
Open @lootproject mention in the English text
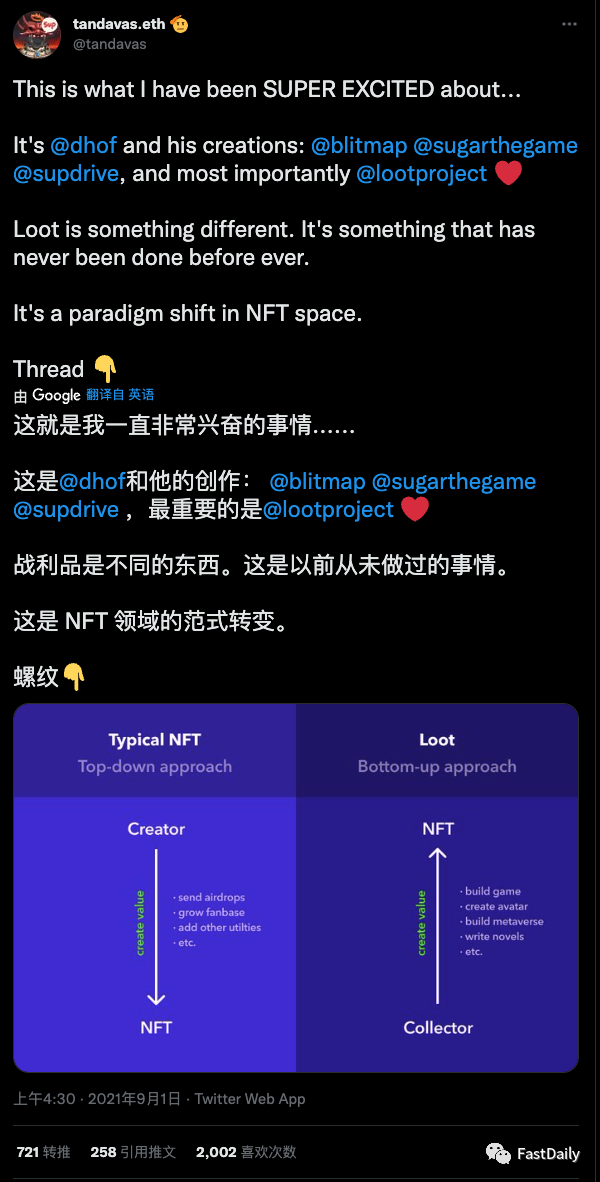[421, 174]
